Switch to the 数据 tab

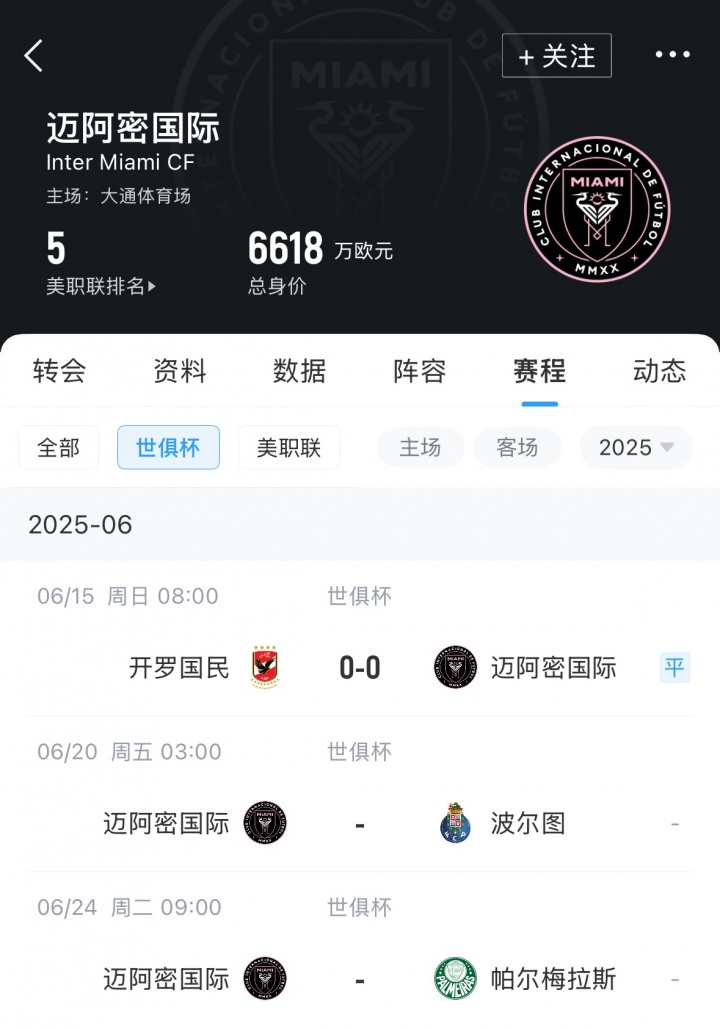click(x=300, y=371)
